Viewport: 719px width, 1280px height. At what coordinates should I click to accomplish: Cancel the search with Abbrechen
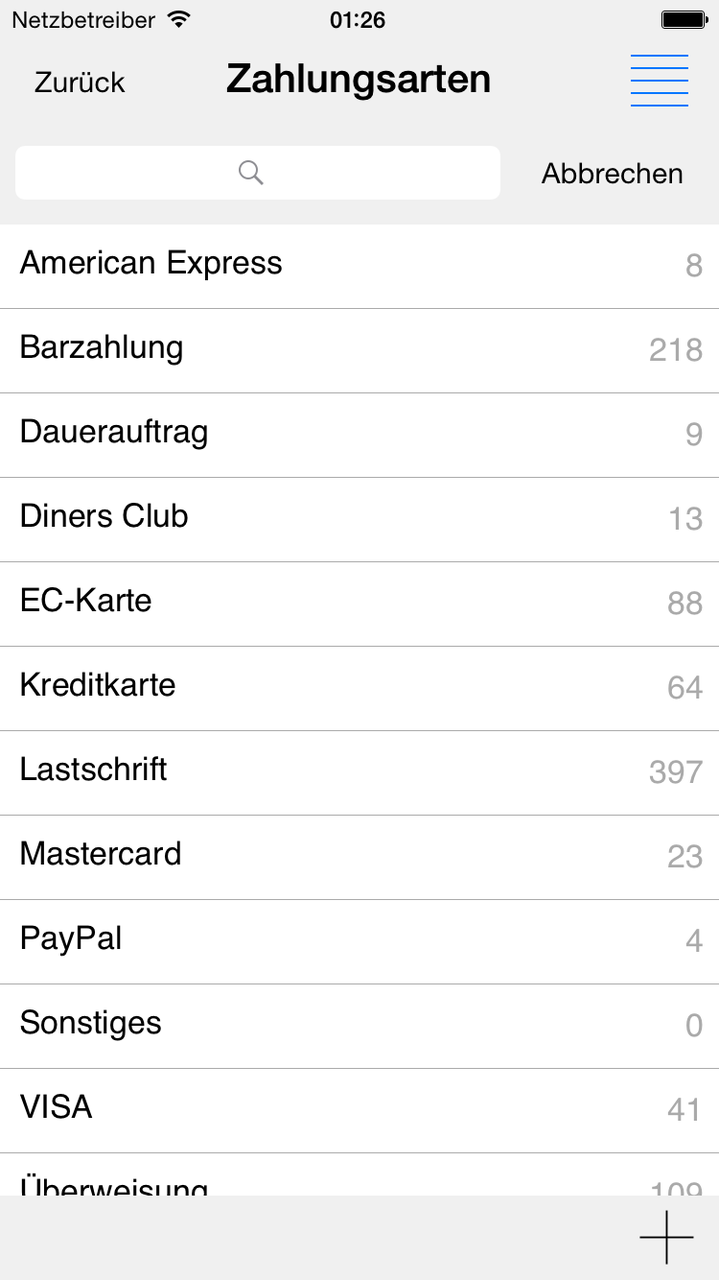[x=612, y=173]
